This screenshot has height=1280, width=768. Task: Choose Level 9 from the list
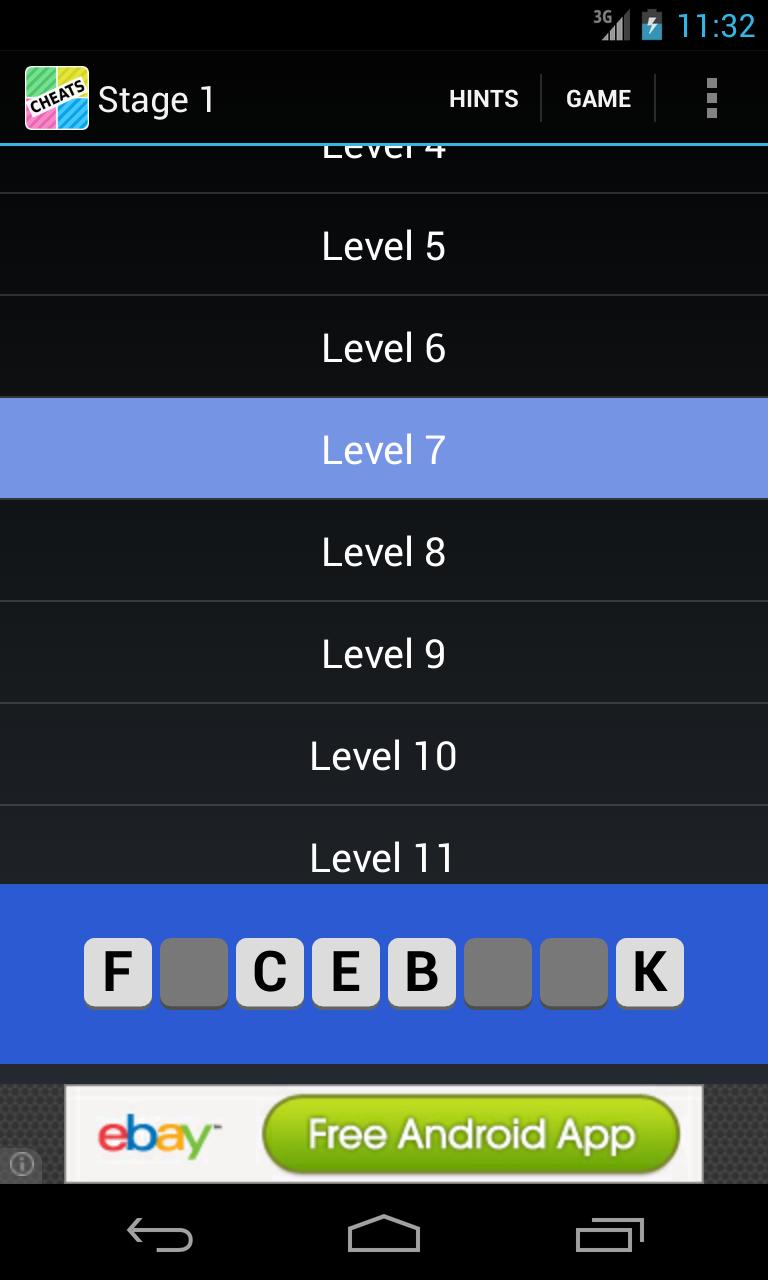click(384, 654)
